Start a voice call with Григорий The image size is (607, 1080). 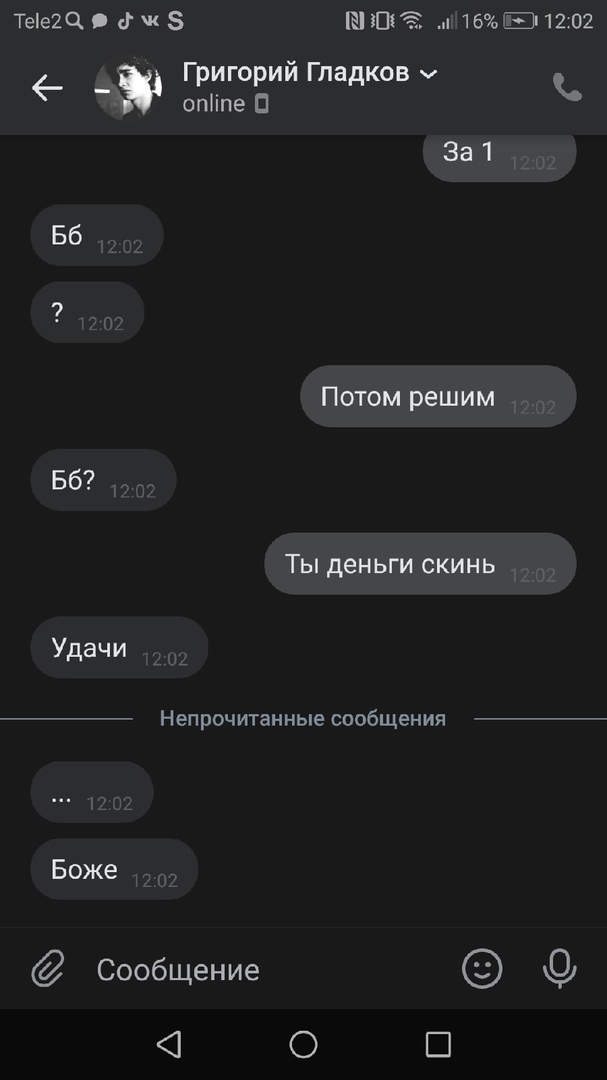pos(567,88)
